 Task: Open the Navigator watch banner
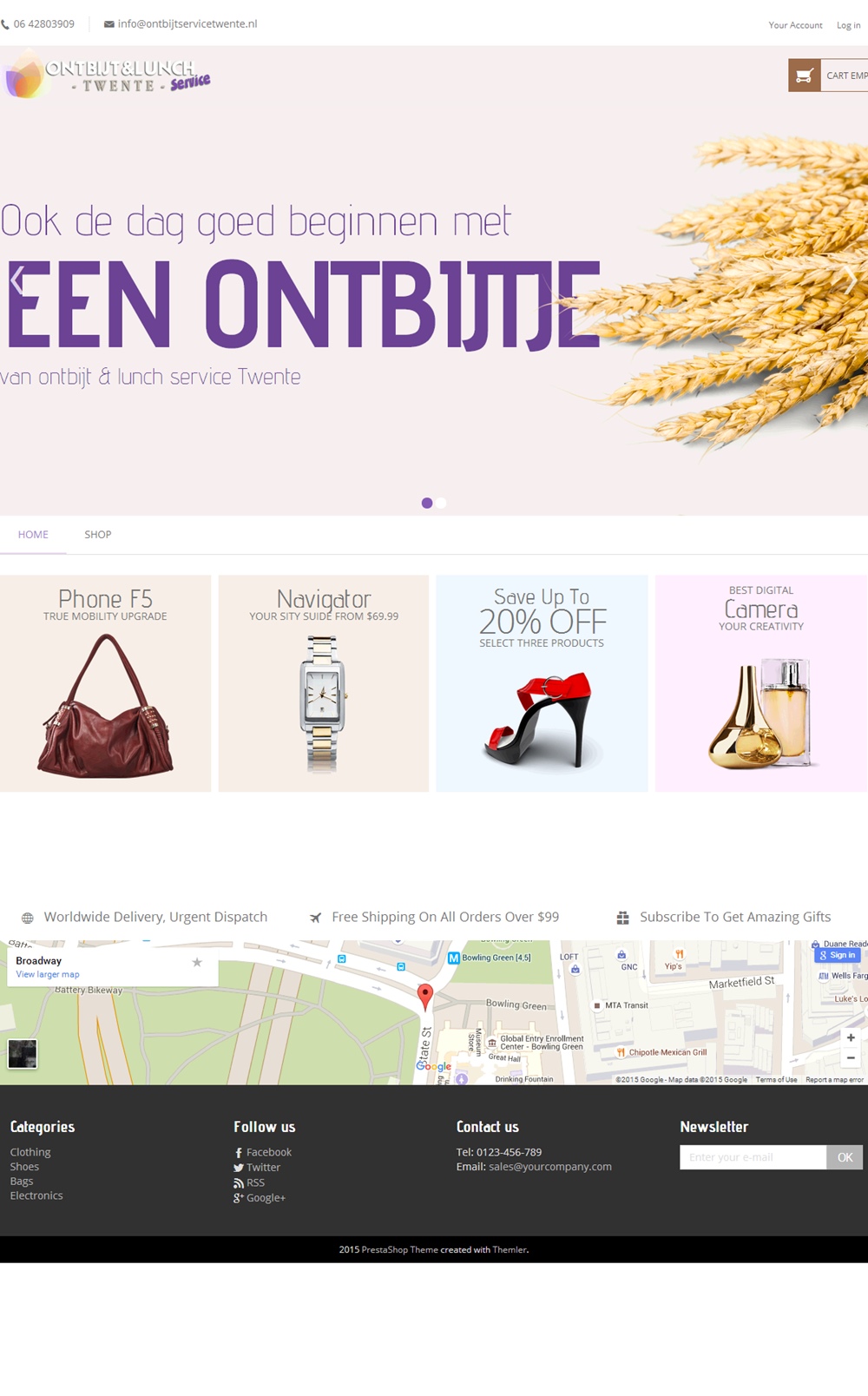[324, 683]
